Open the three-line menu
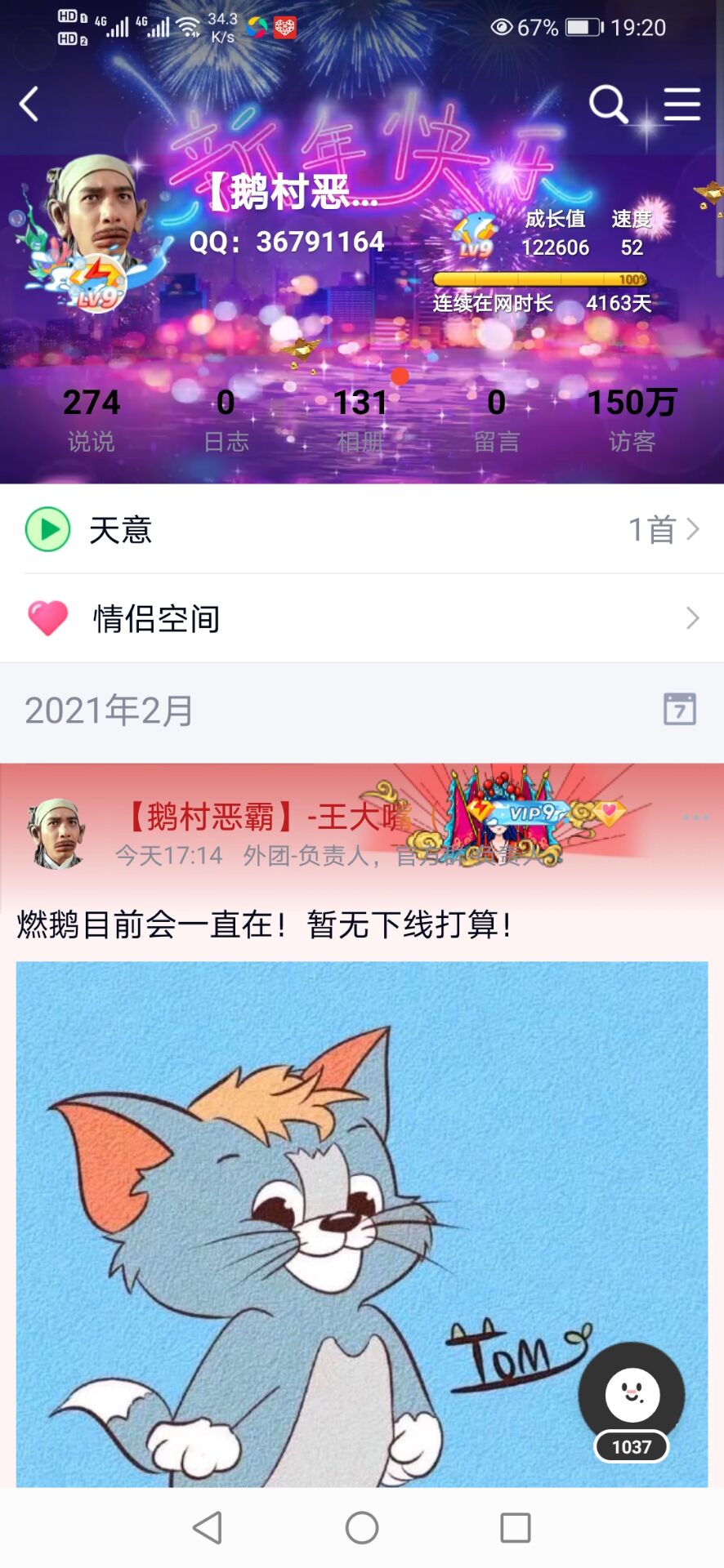Screen dimensions: 724x1568 (682, 105)
